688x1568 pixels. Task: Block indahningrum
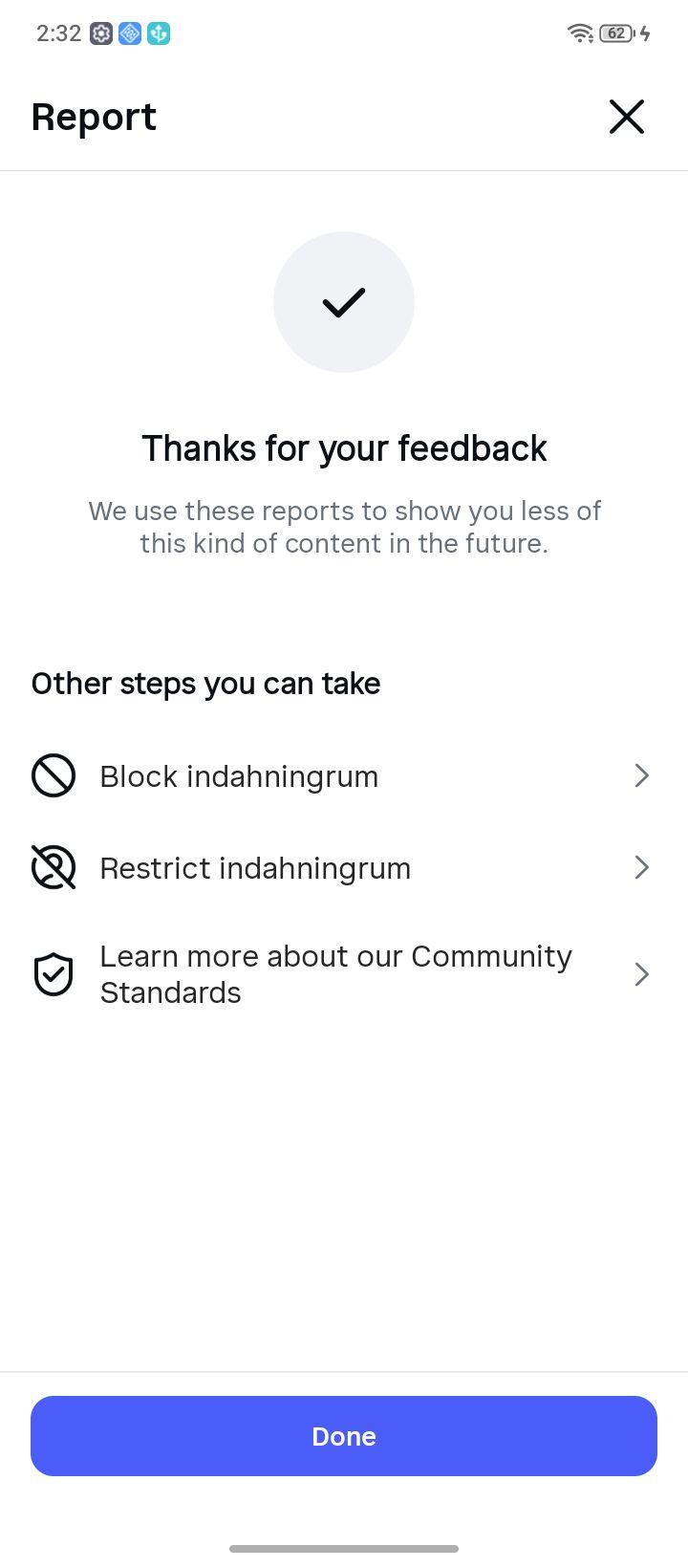[x=344, y=775]
